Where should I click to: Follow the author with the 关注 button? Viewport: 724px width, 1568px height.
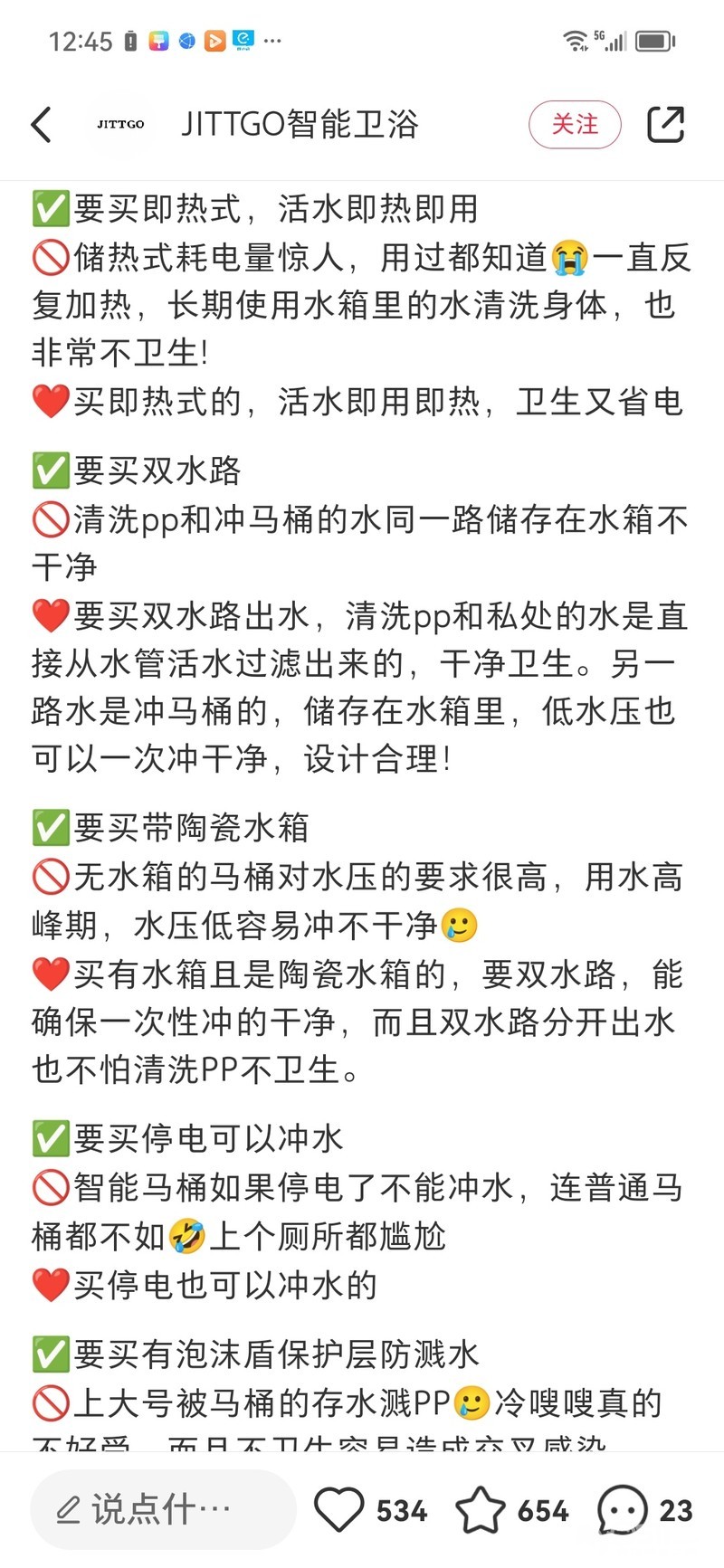[575, 125]
